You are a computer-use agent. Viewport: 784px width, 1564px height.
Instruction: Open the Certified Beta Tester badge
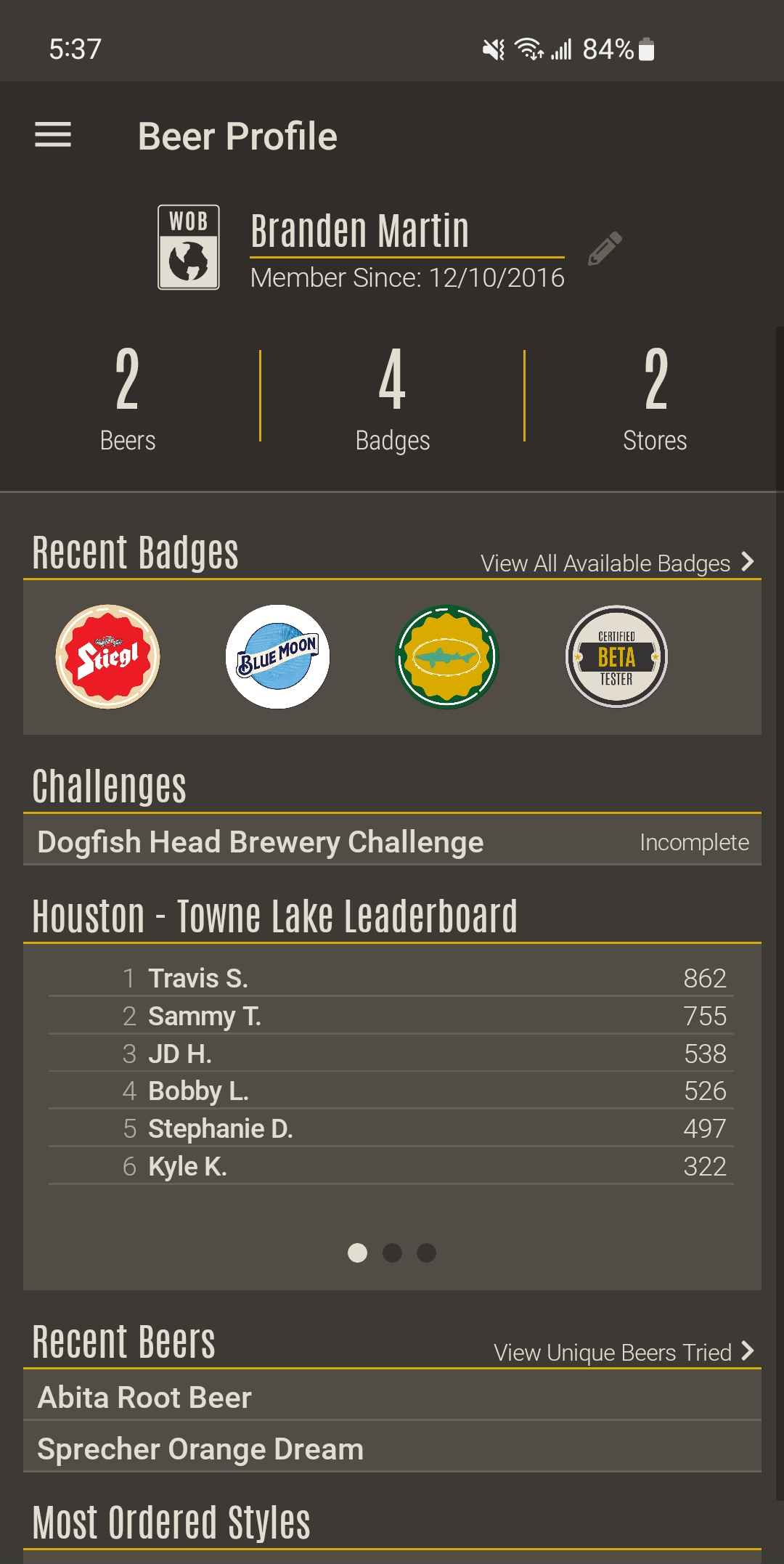[x=616, y=656]
